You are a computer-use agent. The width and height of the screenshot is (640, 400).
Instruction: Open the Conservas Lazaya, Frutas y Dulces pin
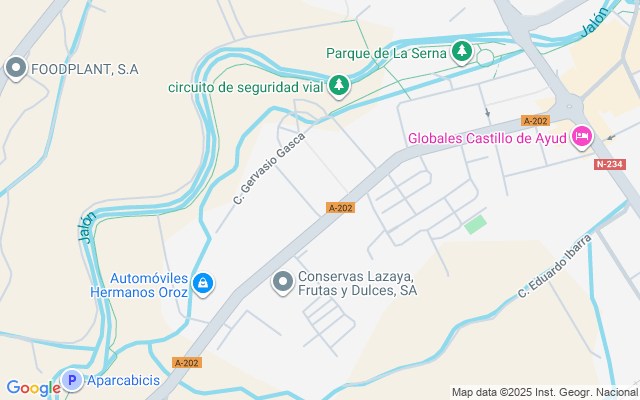283,282
